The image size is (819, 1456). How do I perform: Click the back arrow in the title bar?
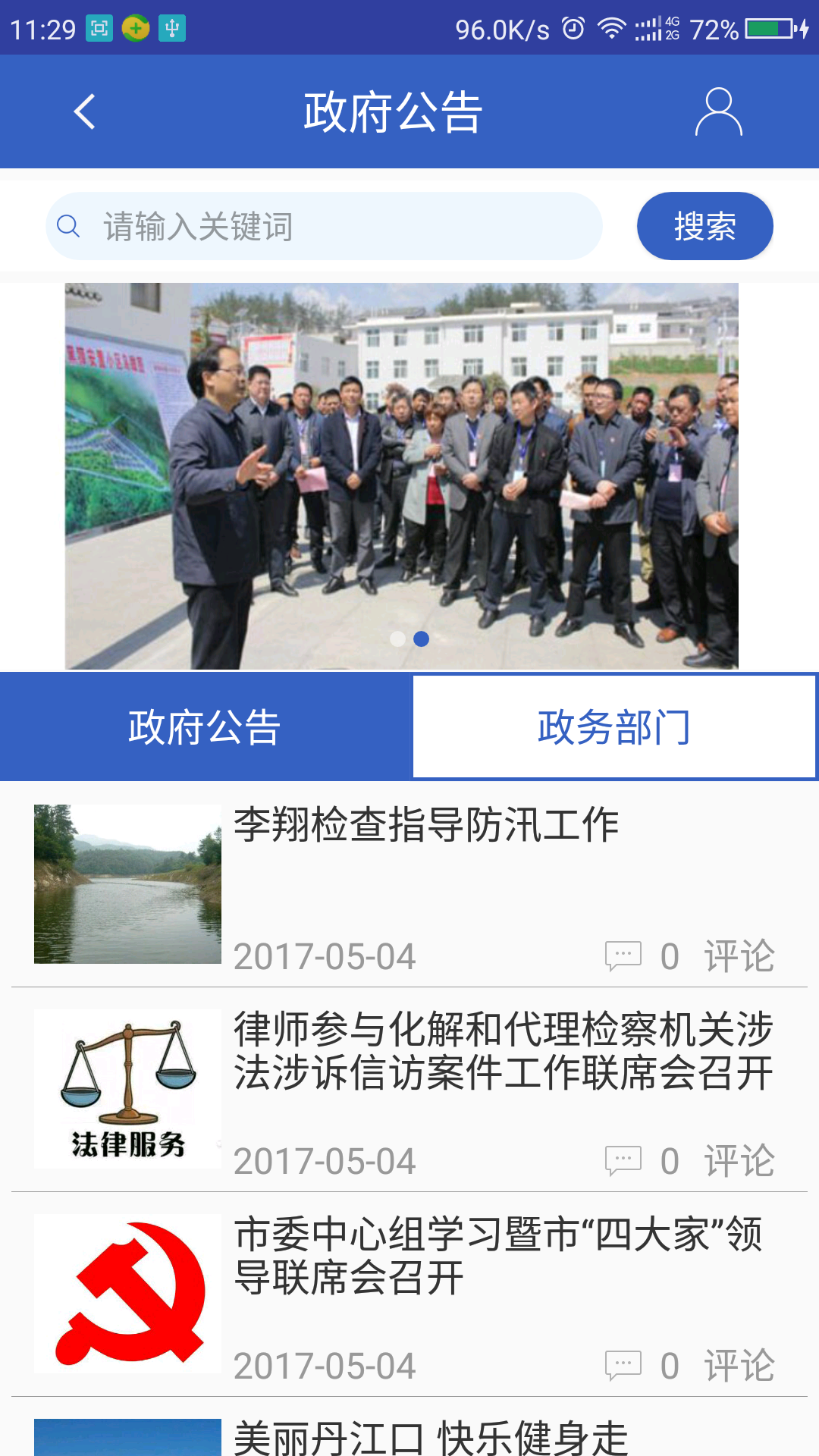pyautogui.click(x=84, y=111)
